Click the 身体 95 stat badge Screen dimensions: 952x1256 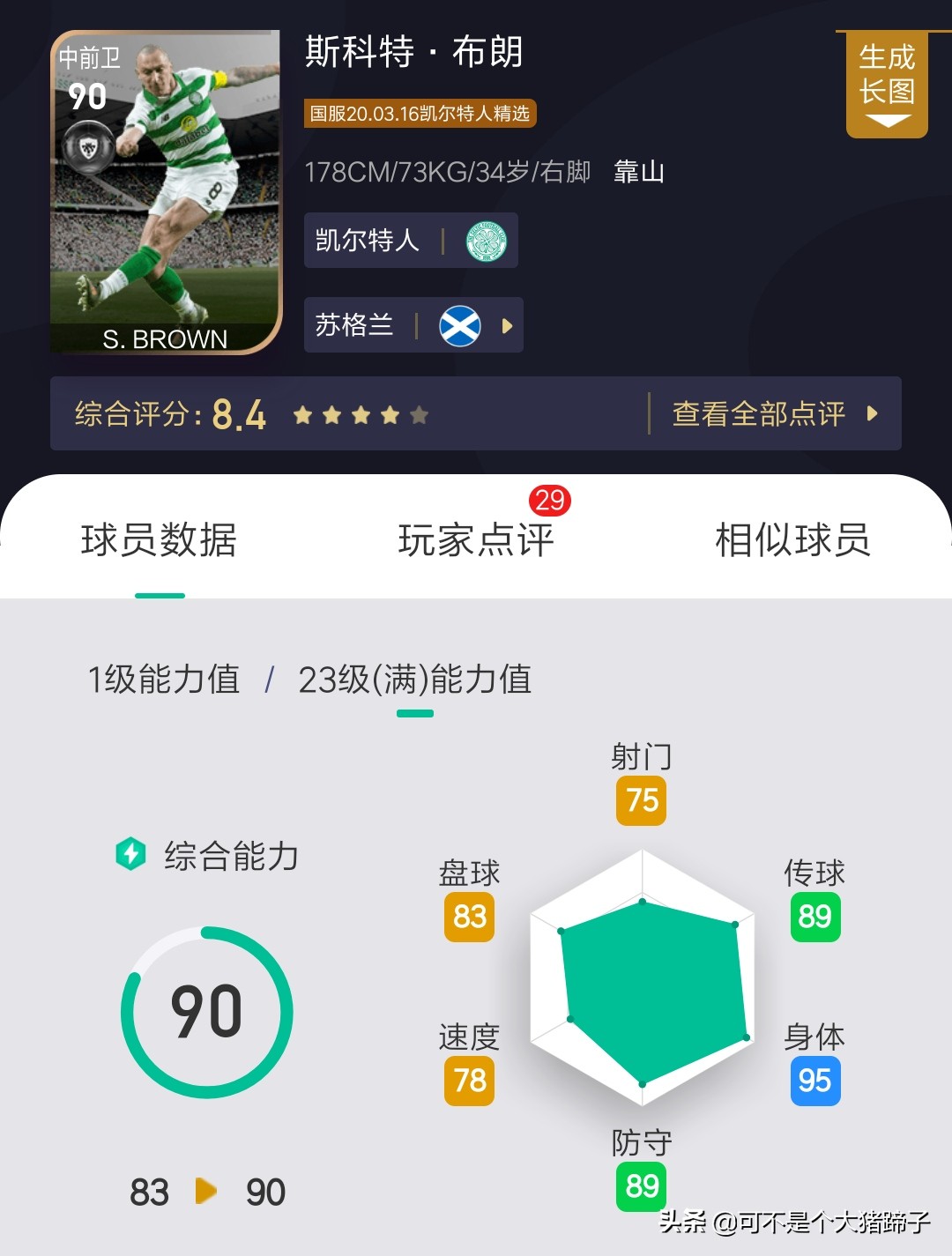coord(814,1077)
